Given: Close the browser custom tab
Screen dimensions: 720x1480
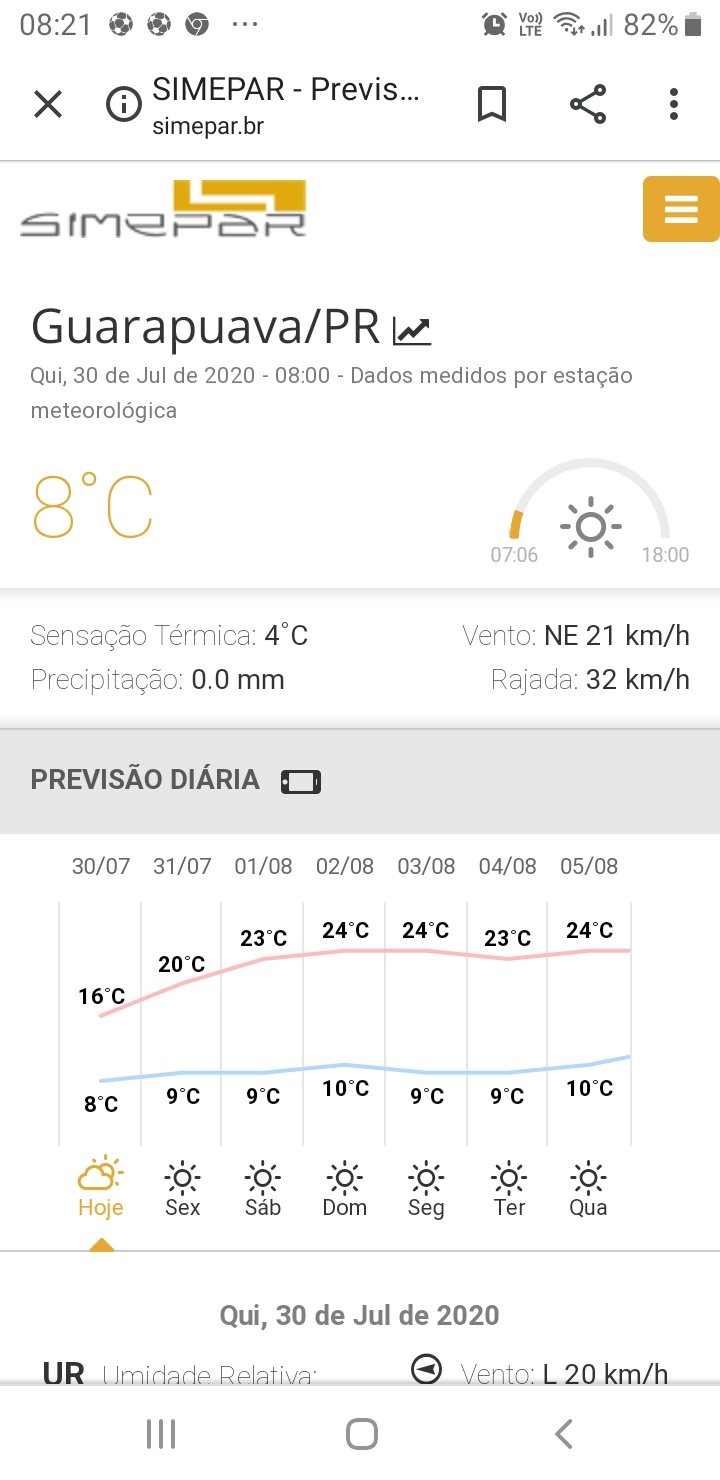Looking at the screenshot, I should click(48, 104).
